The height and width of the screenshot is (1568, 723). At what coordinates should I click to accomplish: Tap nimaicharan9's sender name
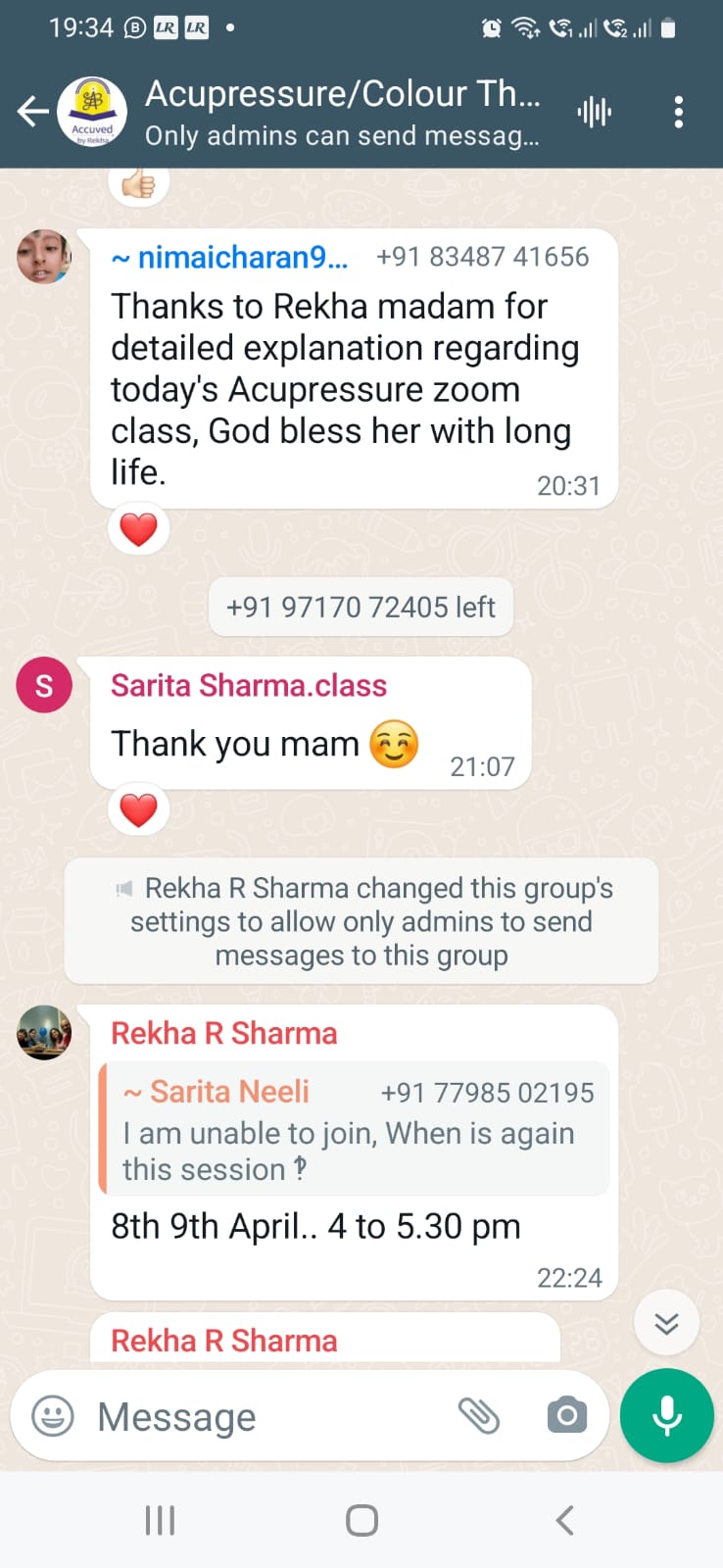tap(228, 257)
